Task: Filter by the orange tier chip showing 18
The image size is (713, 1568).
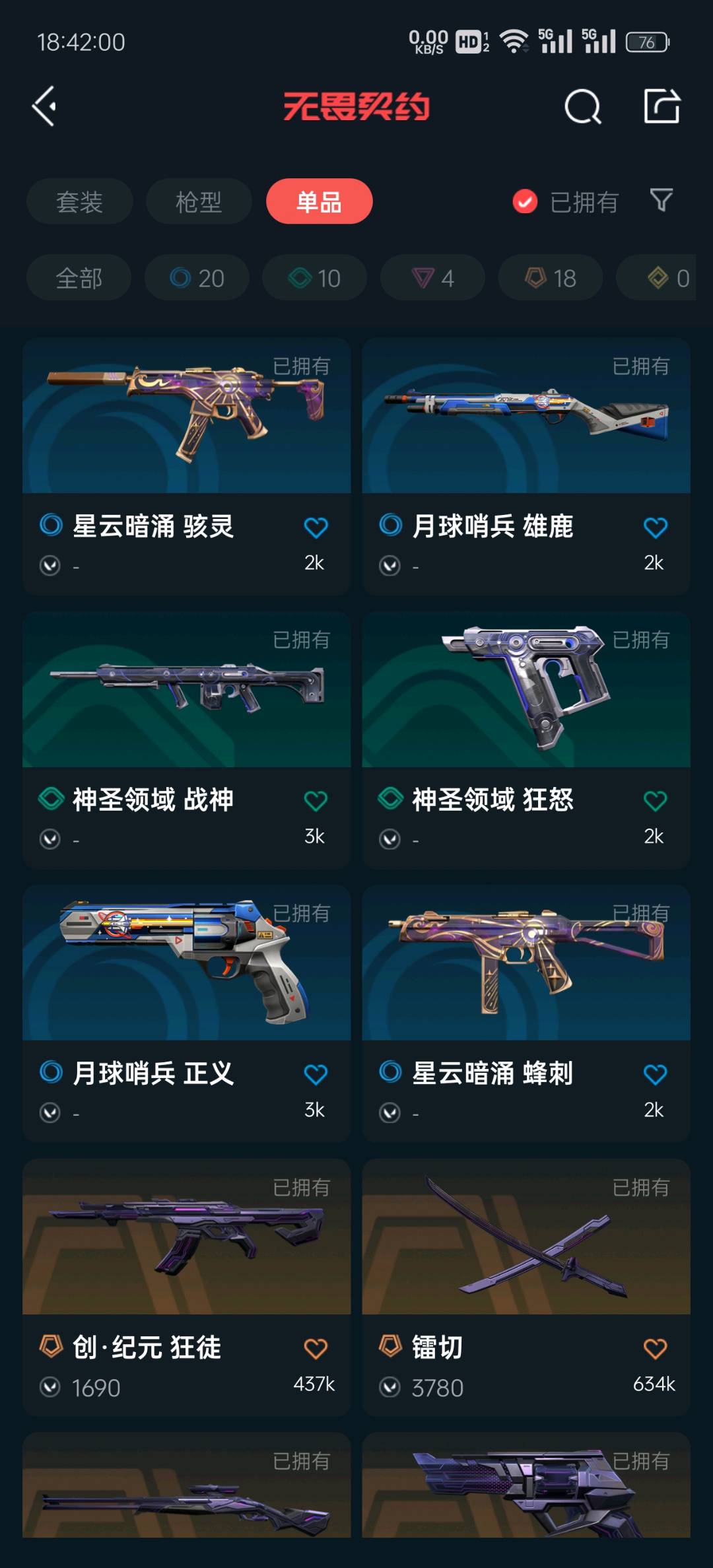Action: click(x=550, y=278)
